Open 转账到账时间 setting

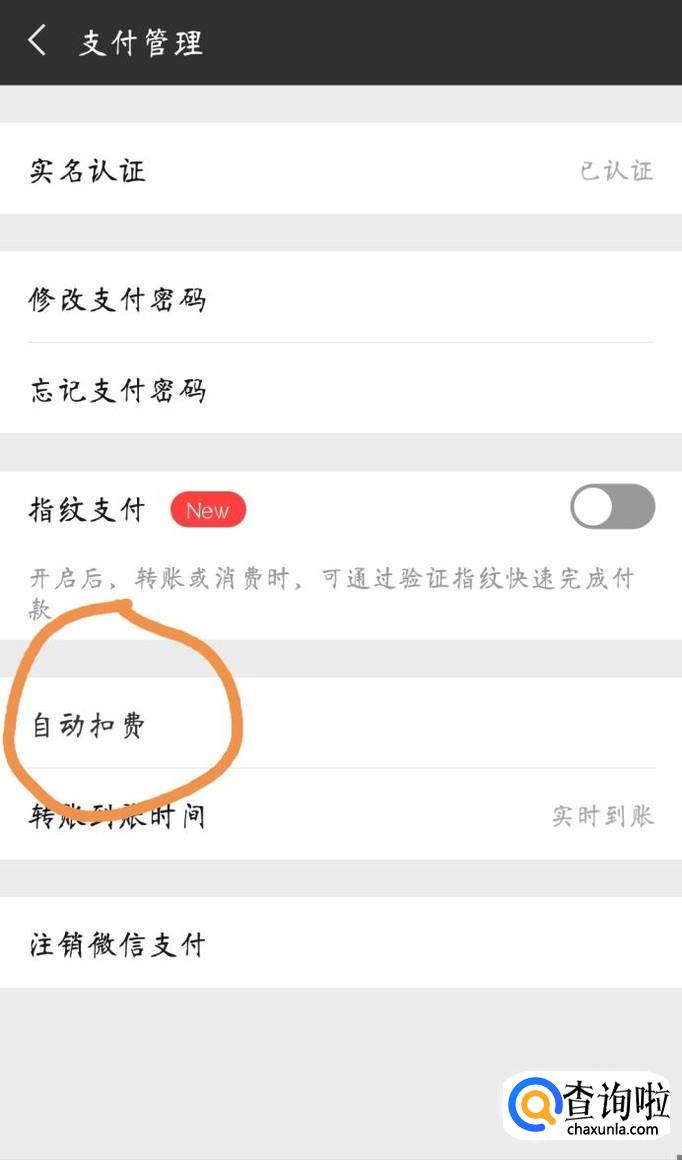pyautogui.click(x=340, y=815)
